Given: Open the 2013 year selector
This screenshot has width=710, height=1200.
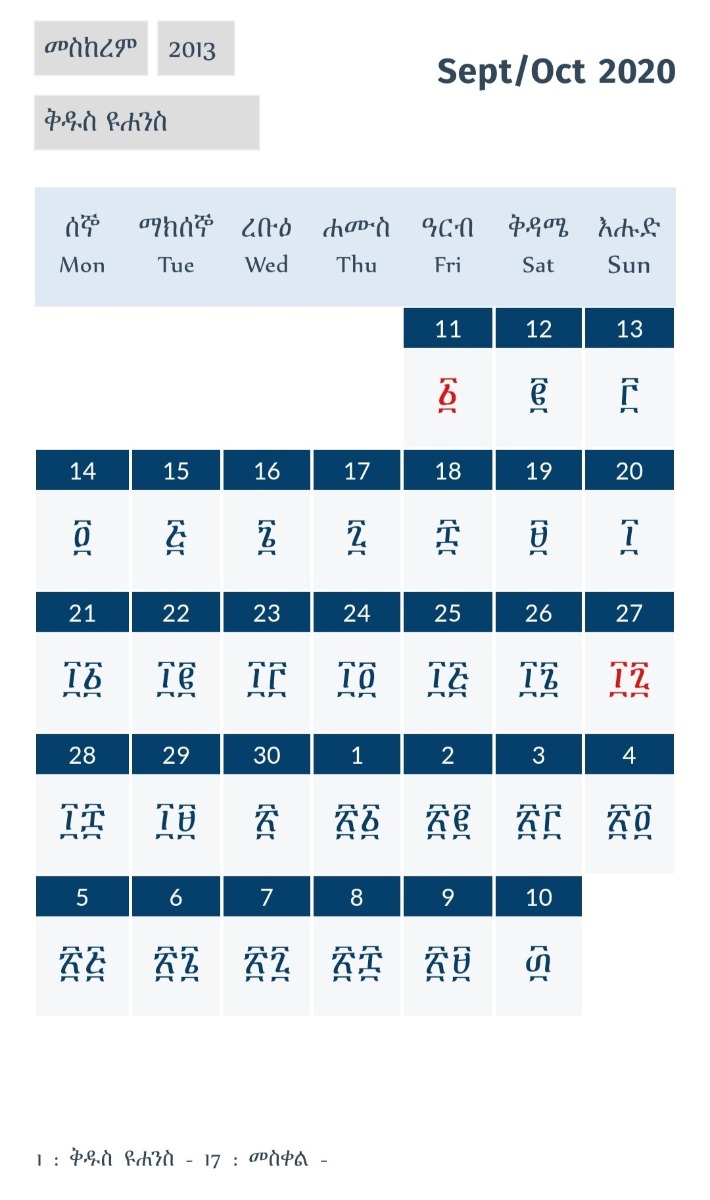Looking at the screenshot, I should point(195,48).
